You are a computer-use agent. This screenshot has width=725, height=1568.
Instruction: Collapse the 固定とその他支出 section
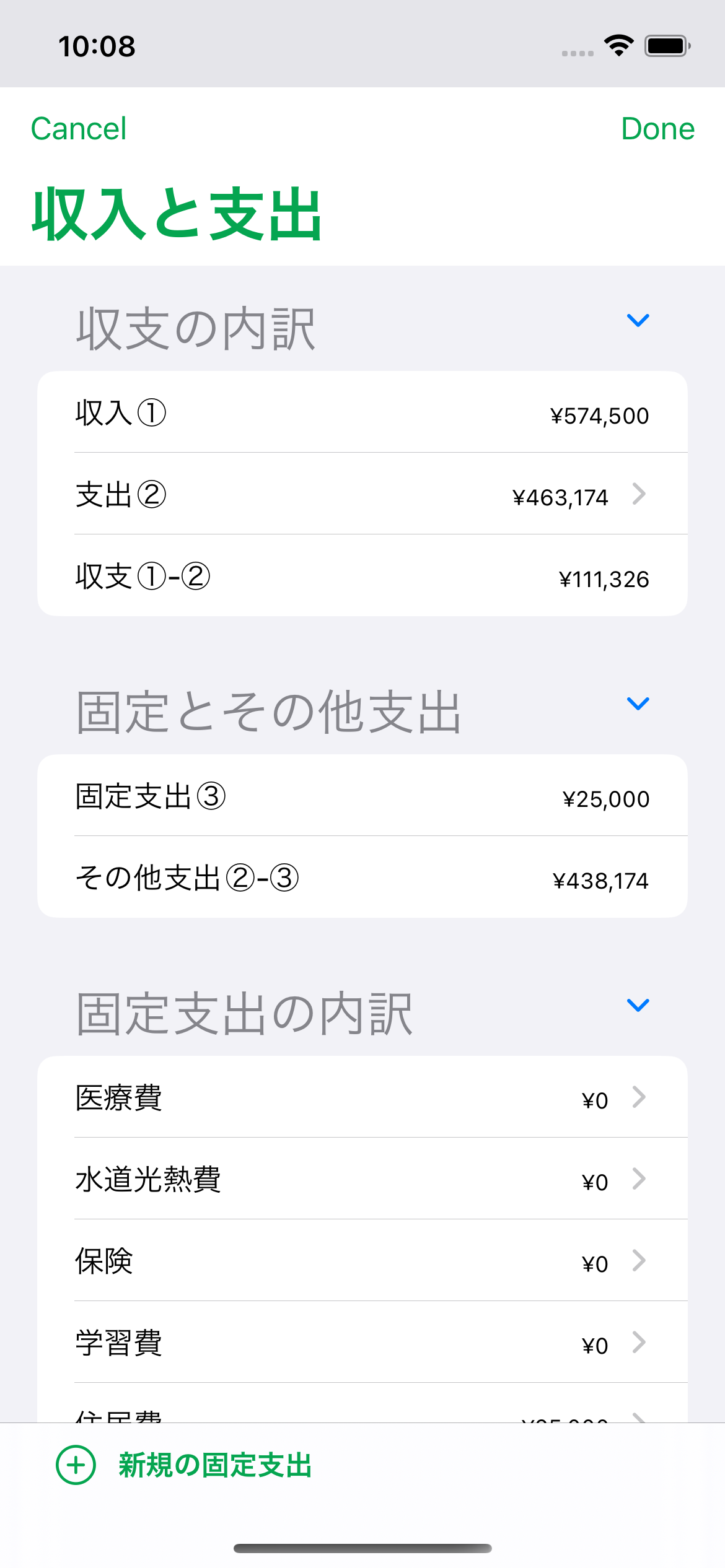pyautogui.click(x=638, y=703)
